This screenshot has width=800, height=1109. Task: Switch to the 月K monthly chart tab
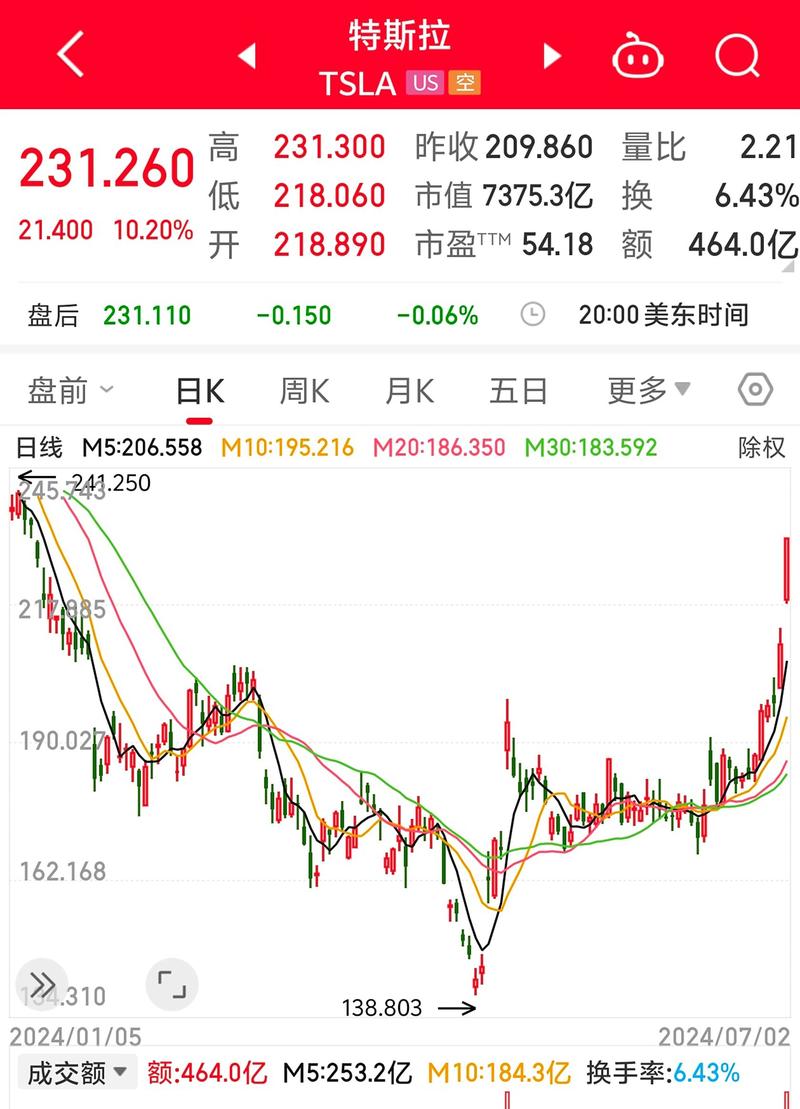(409, 390)
